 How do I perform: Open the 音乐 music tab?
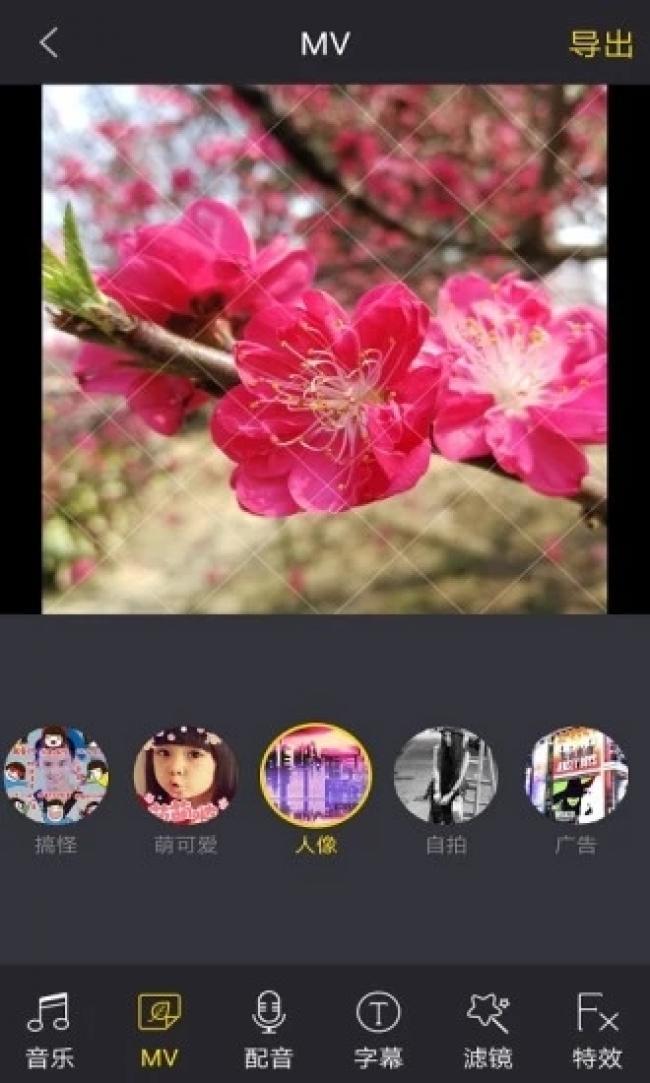49,1029
